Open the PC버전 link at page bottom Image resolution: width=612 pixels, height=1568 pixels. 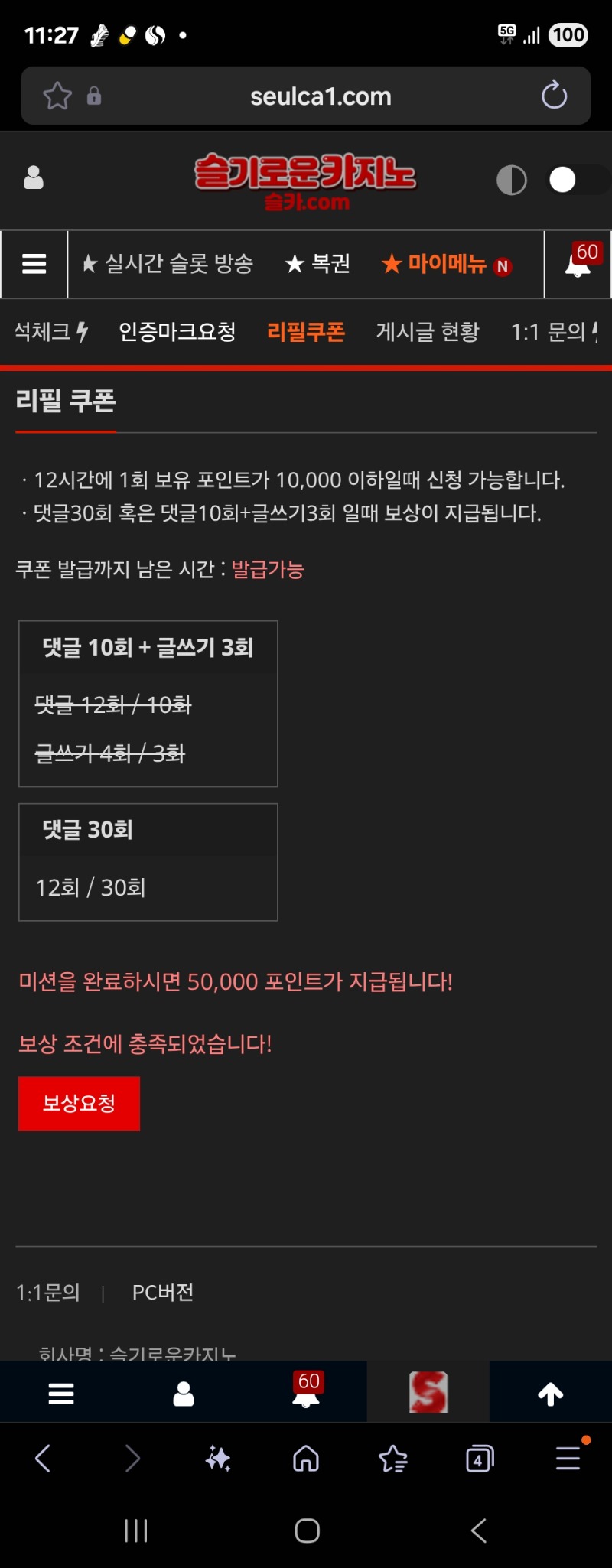point(162,1293)
